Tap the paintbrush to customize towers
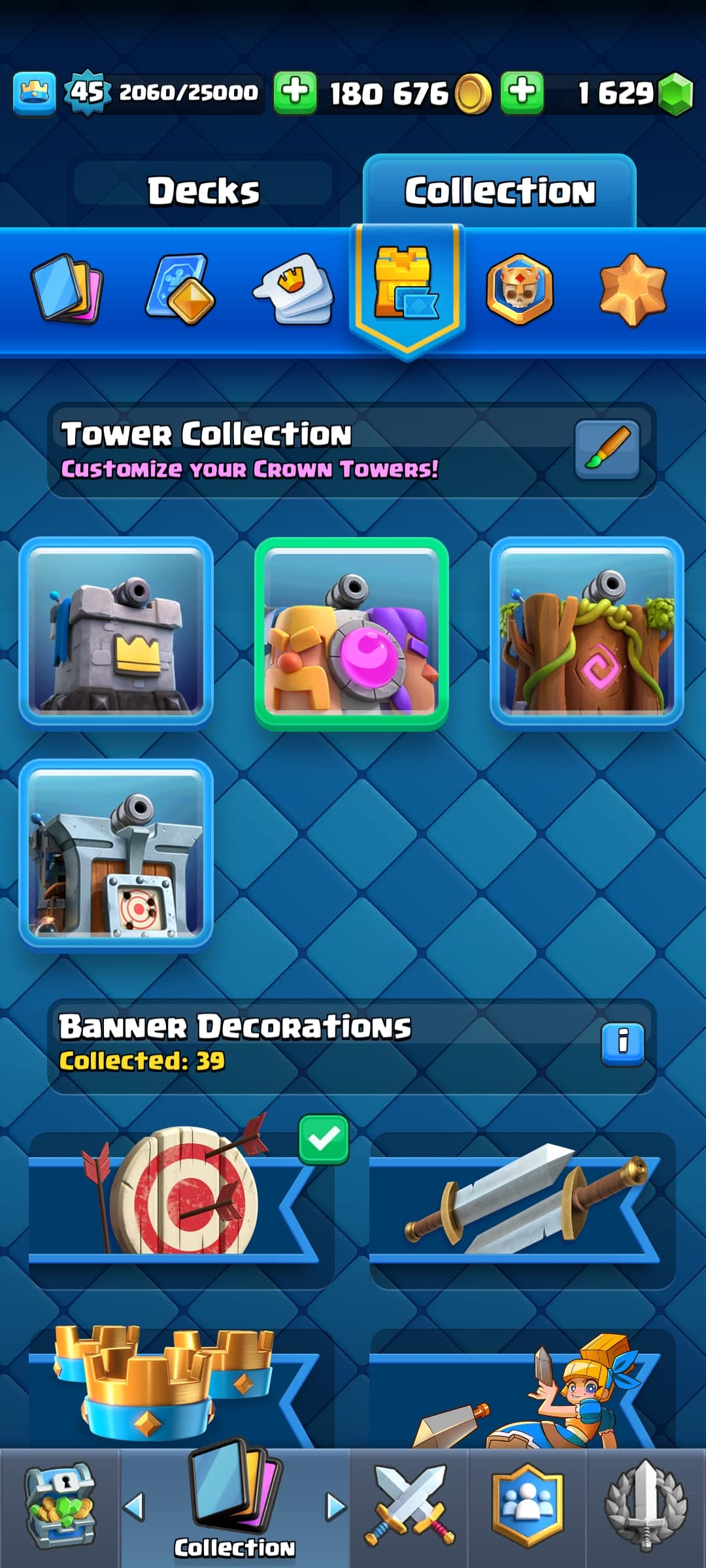Viewport: 706px width, 1568px height. point(607,449)
